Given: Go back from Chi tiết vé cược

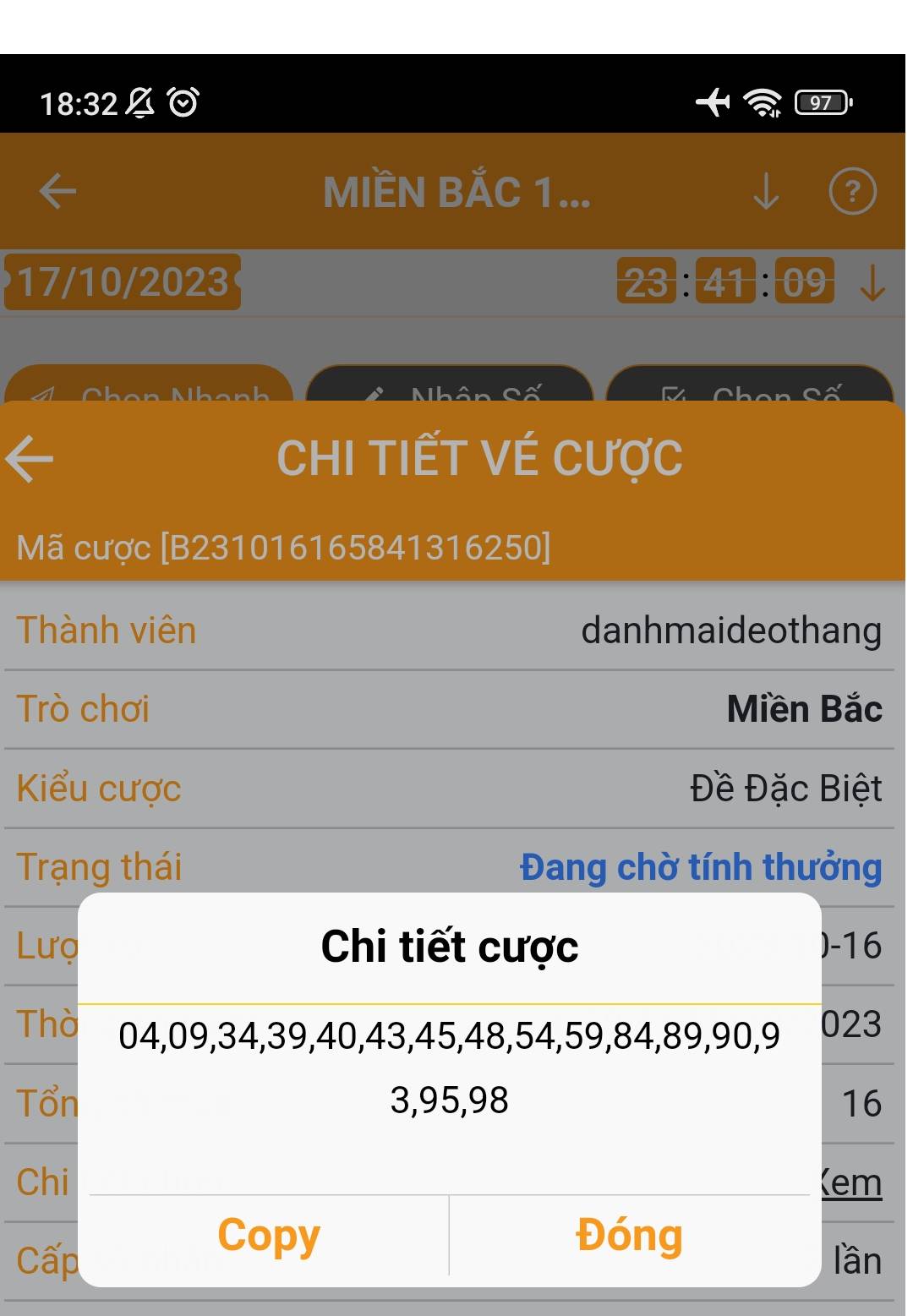Looking at the screenshot, I should pos(30,458).
